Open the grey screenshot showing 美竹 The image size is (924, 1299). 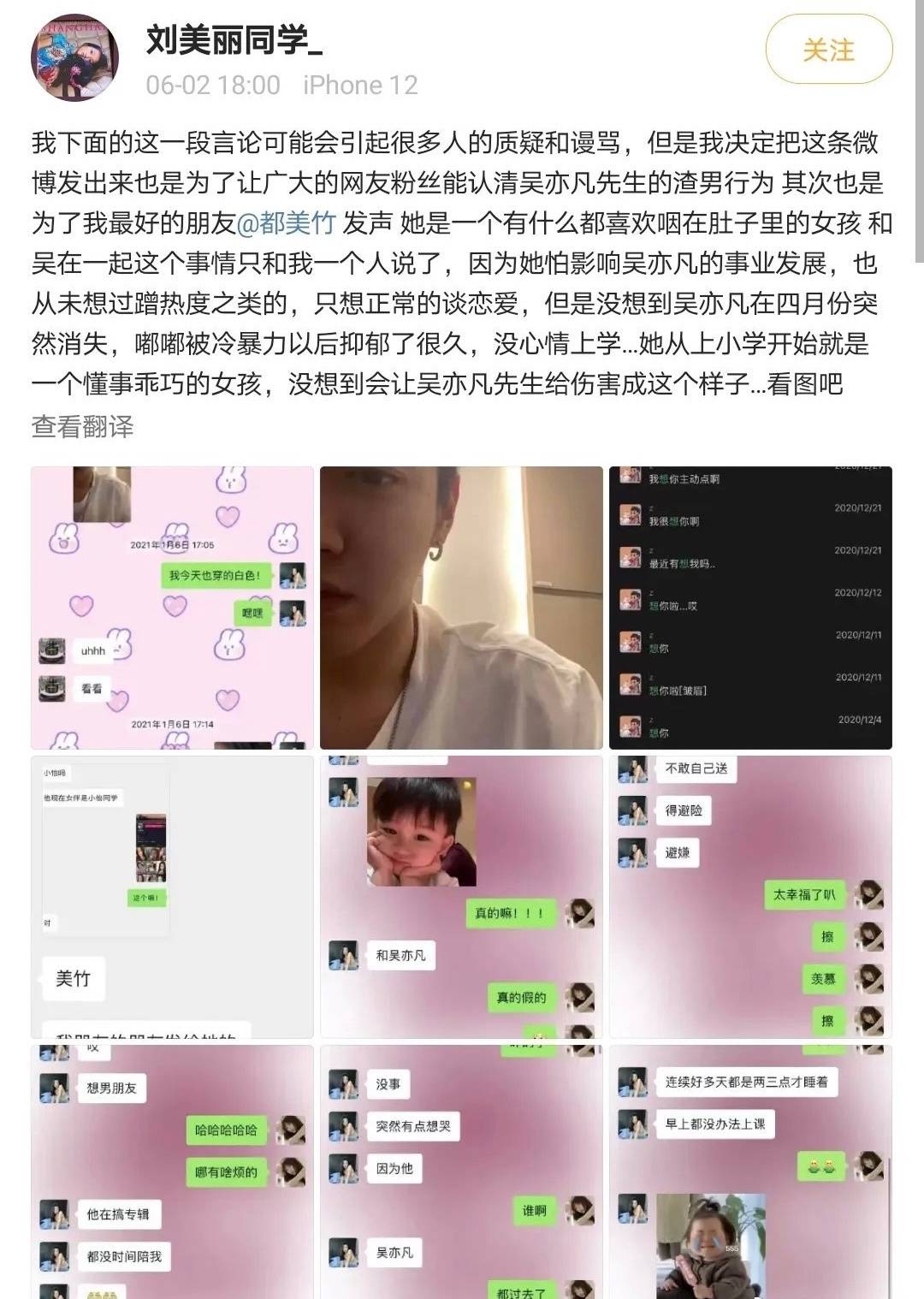coord(172,897)
